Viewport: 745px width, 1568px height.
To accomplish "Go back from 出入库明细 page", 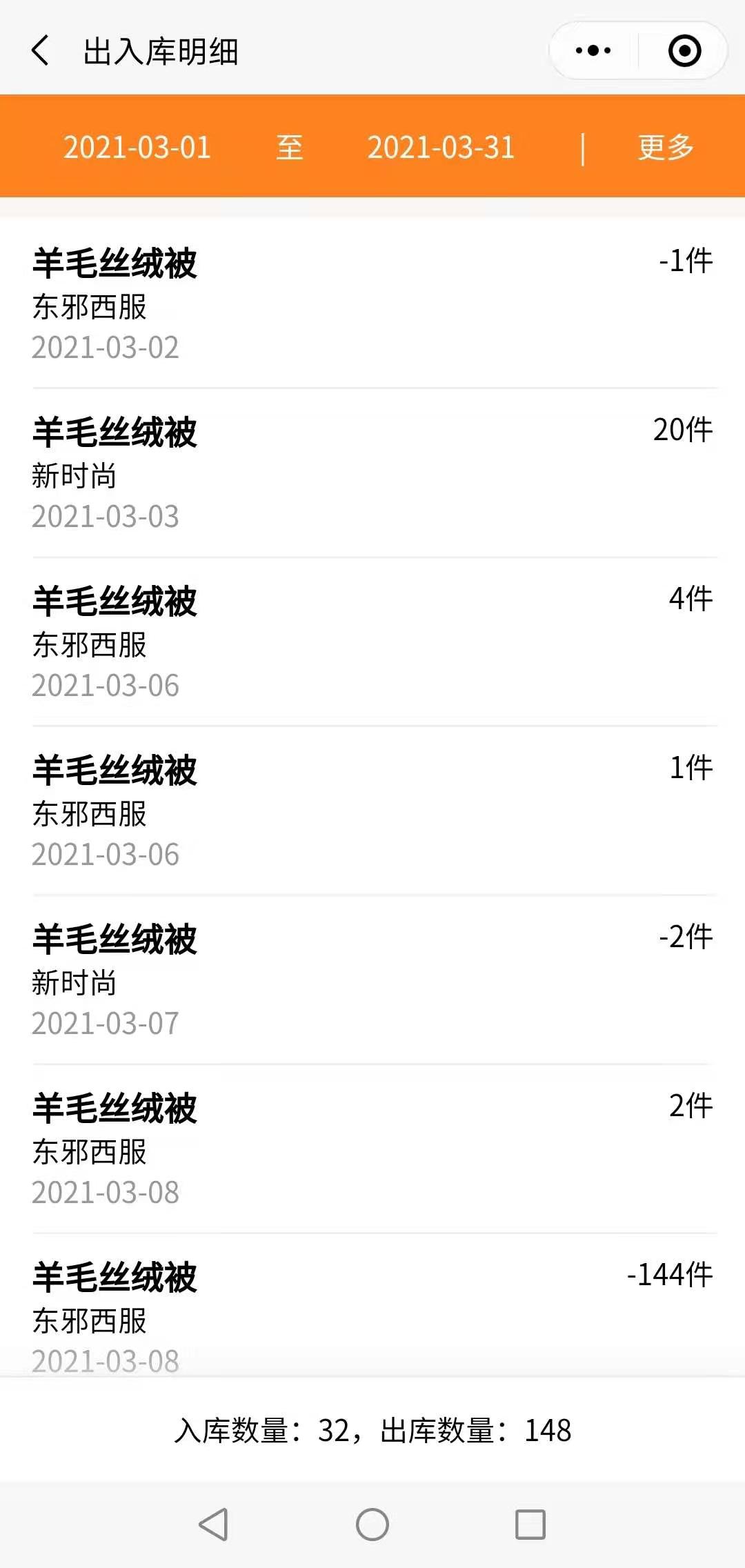I will tap(41, 51).
